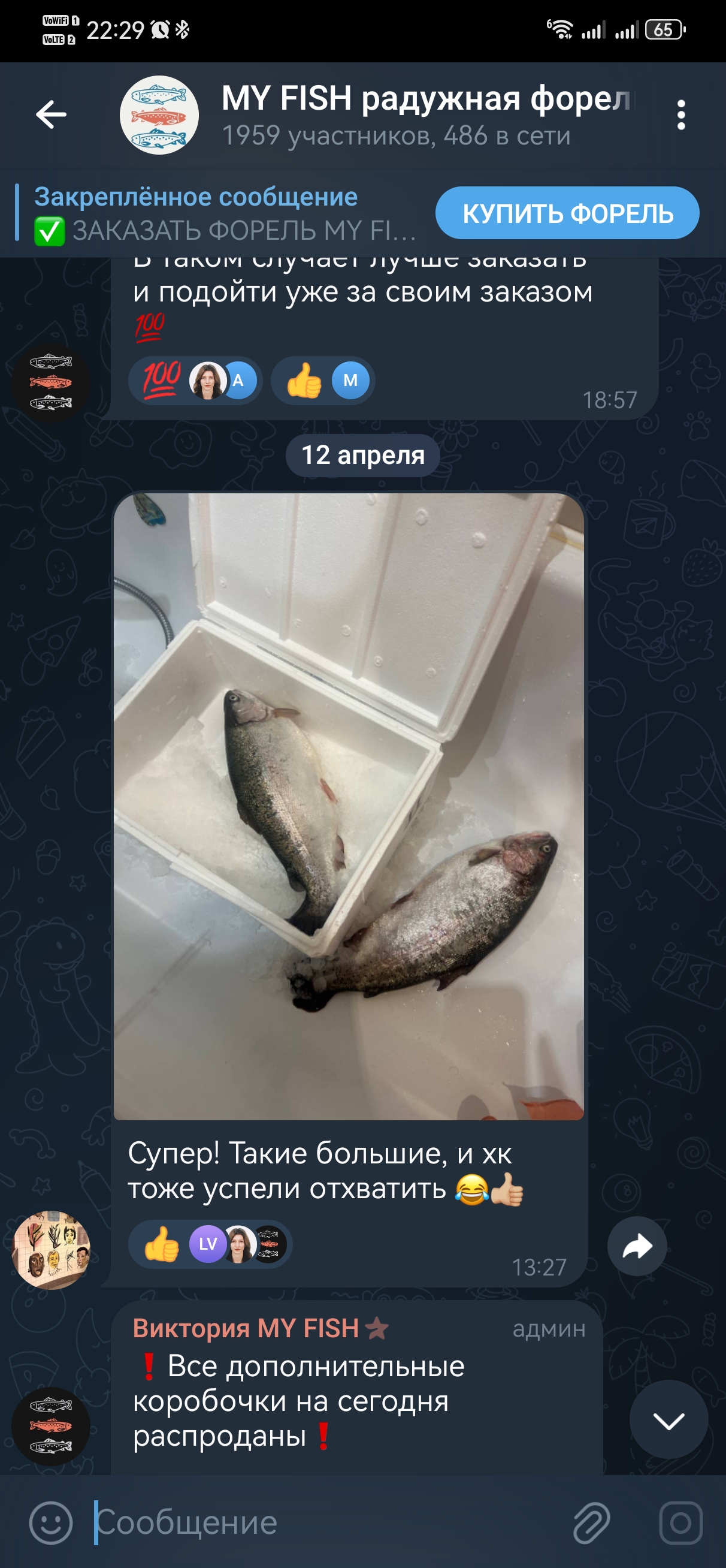This screenshot has width=726, height=1568.
Task: Attach a file with the paperclip
Action: [x=591, y=1522]
